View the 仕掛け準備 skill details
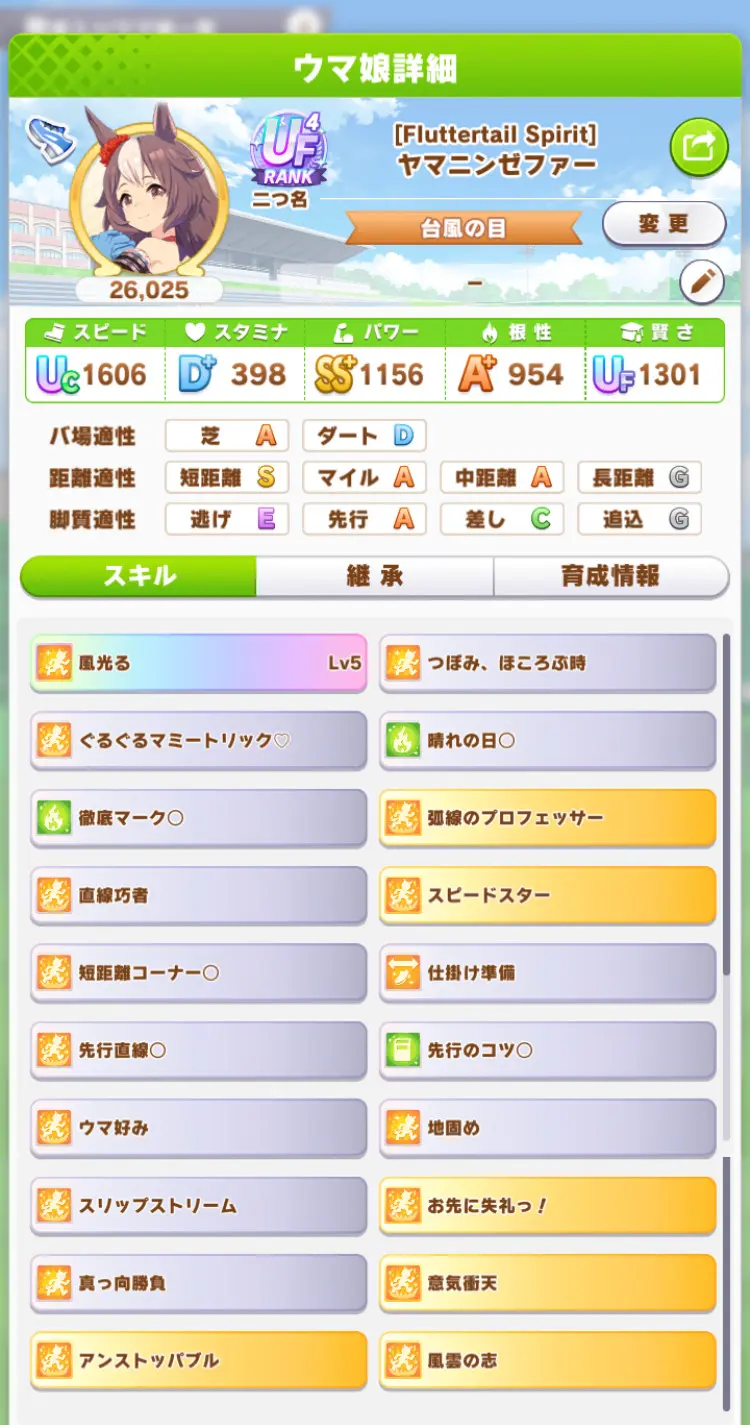This screenshot has height=1425, width=750. (547, 972)
